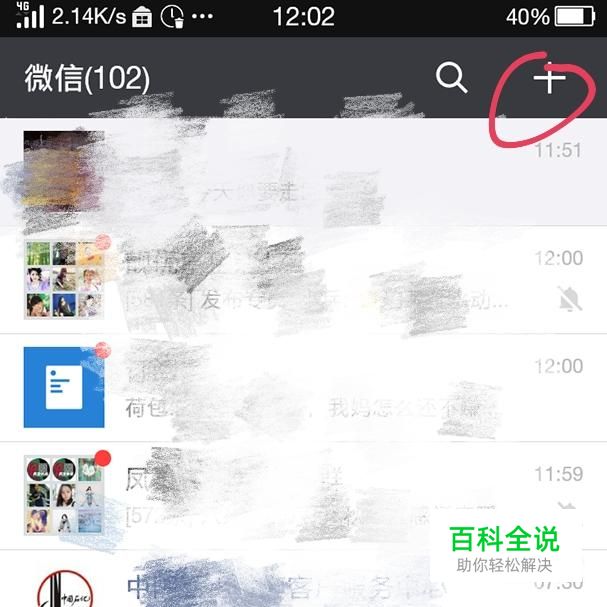Open the chat timestamped 11:51

pos(300,170)
